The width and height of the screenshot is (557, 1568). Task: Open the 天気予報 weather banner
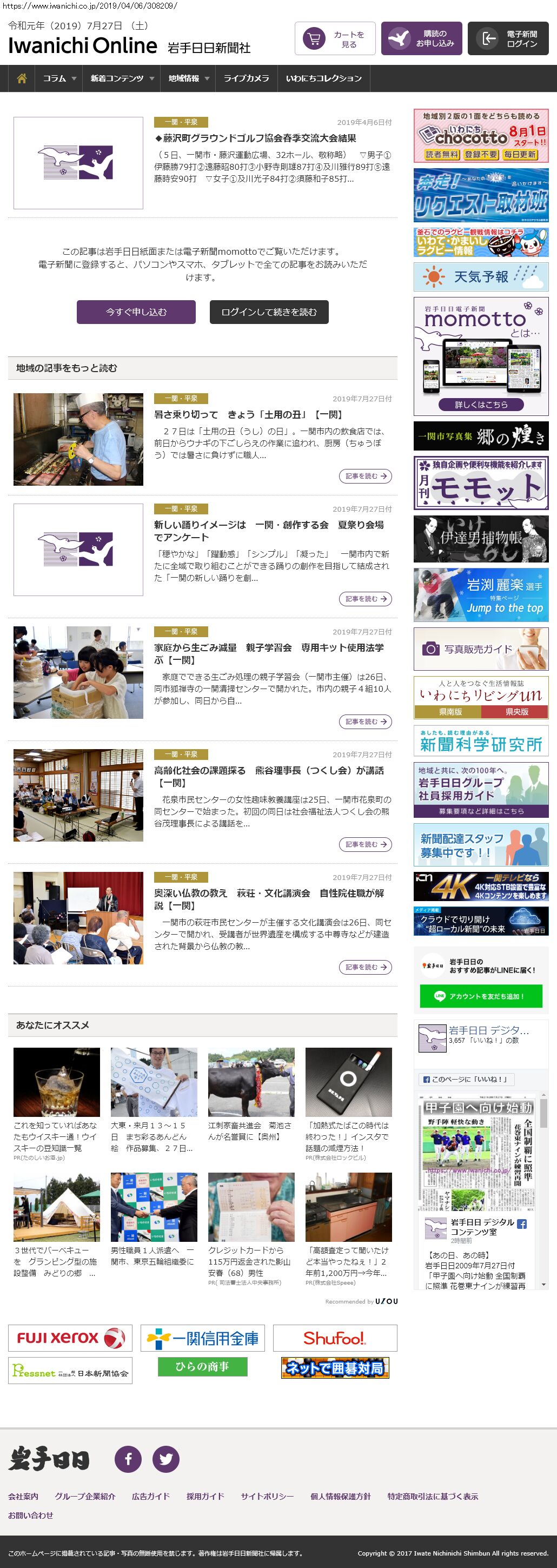[x=480, y=277]
